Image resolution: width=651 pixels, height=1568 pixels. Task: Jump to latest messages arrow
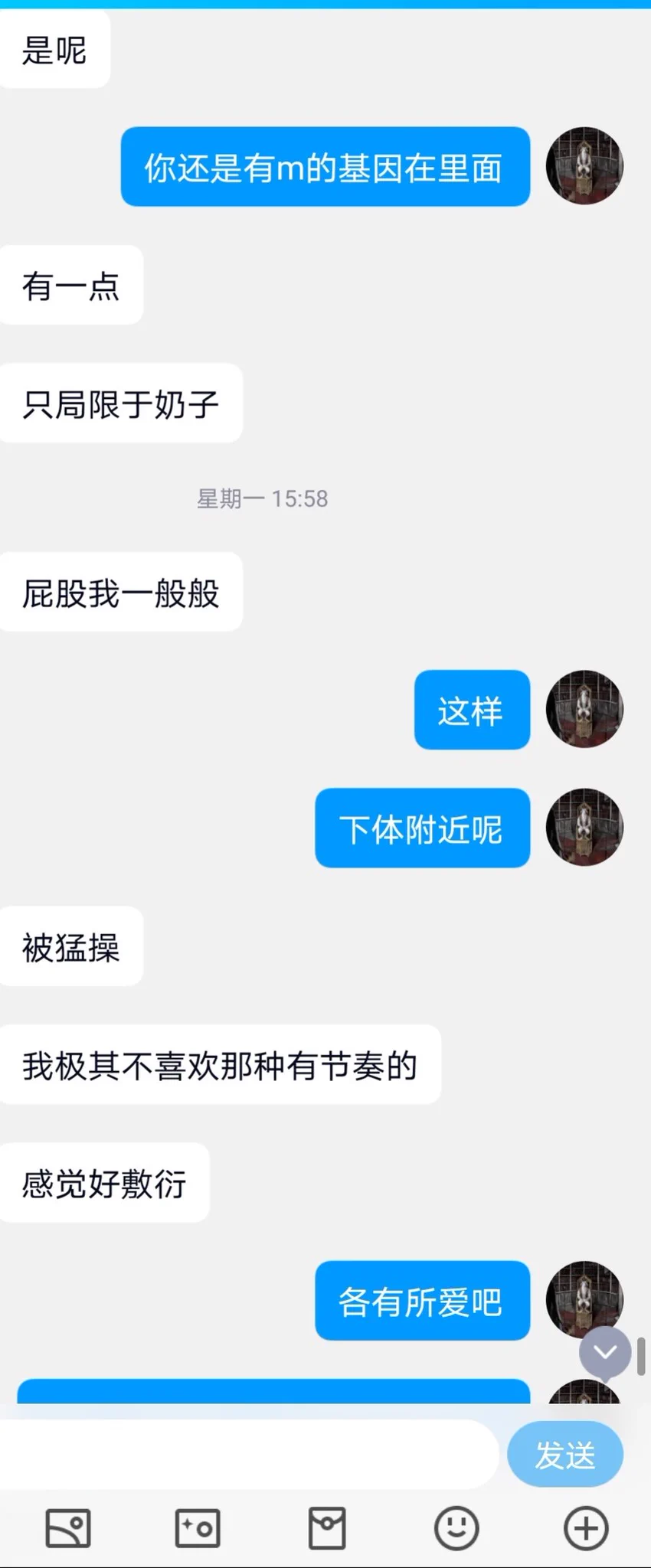pyautogui.click(x=605, y=1353)
